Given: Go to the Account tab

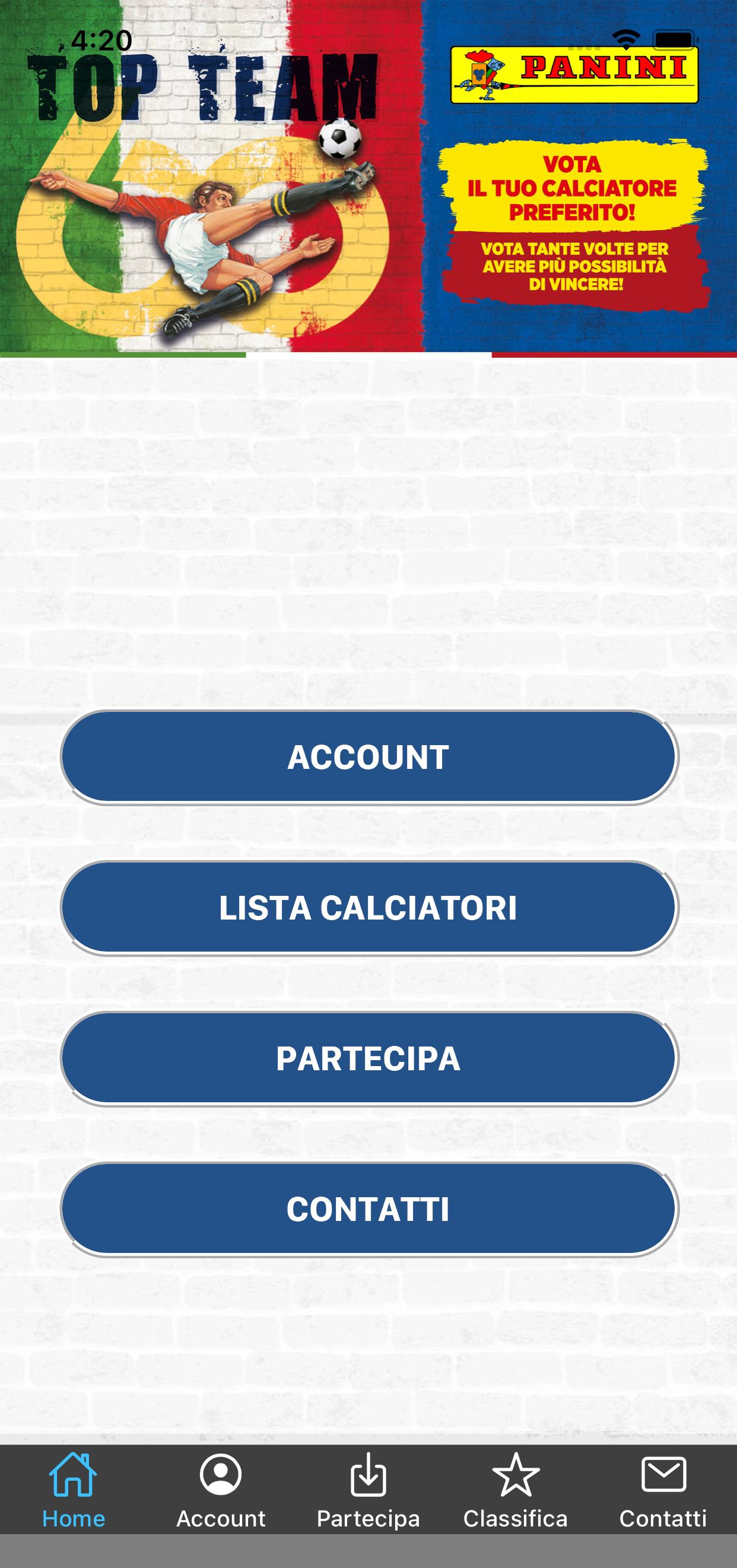Looking at the screenshot, I should pyautogui.click(x=221, y=1490).
